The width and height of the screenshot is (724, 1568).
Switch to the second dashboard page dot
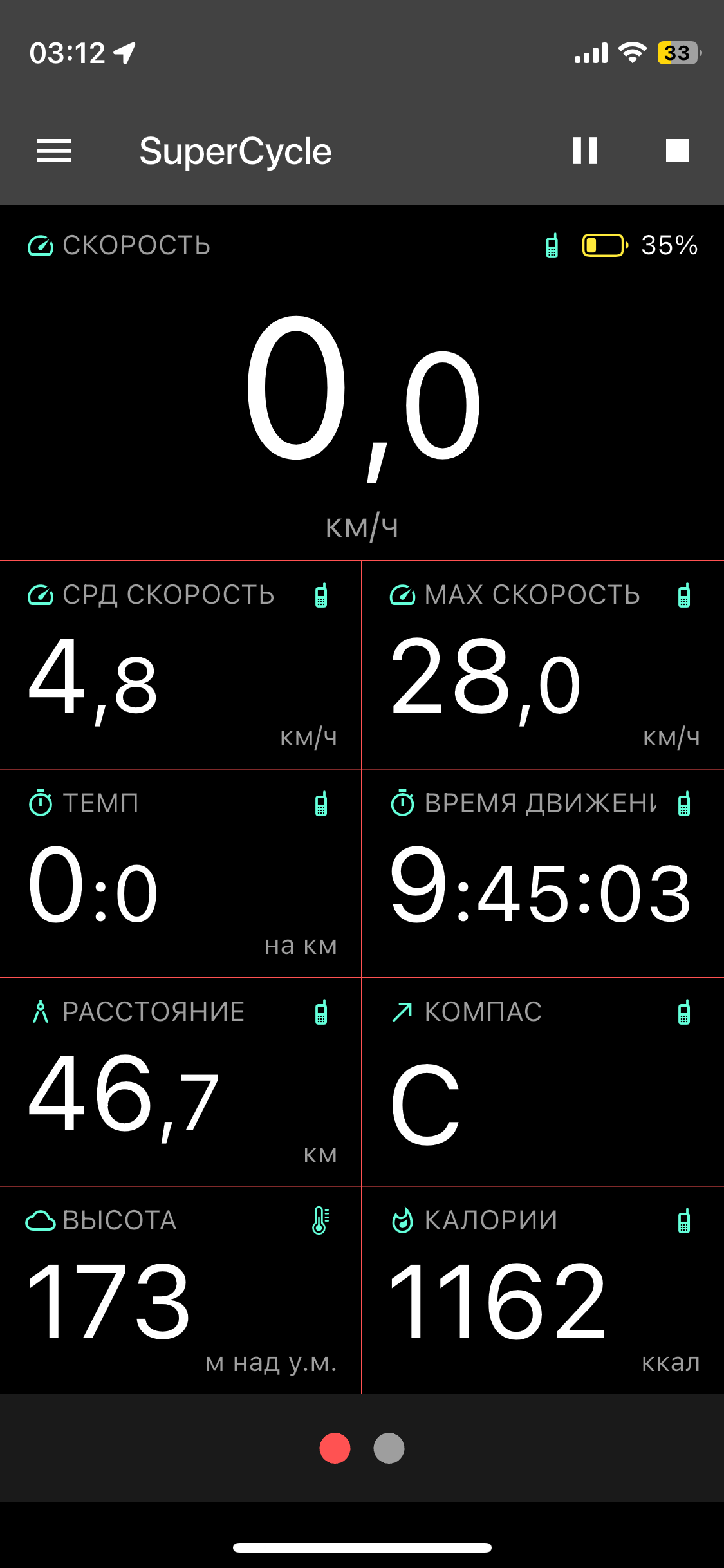(389, 1448)
